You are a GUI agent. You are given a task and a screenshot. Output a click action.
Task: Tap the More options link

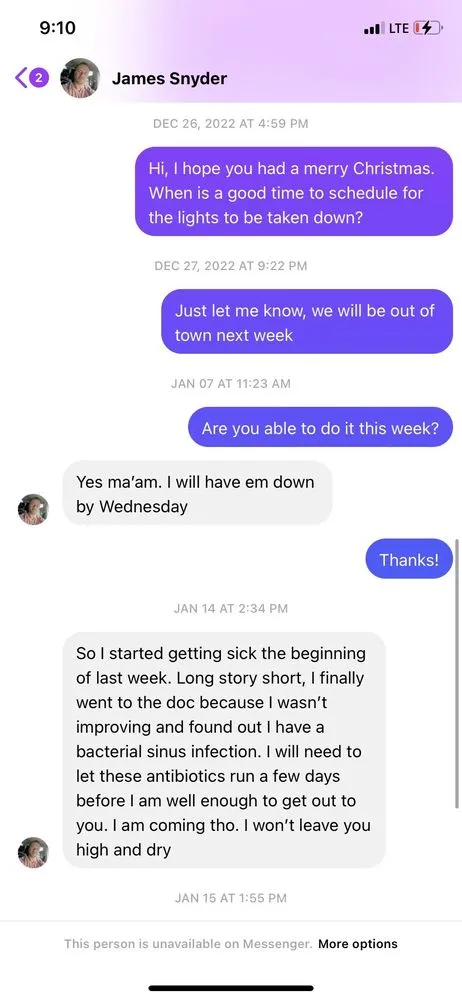coord(357,944)
